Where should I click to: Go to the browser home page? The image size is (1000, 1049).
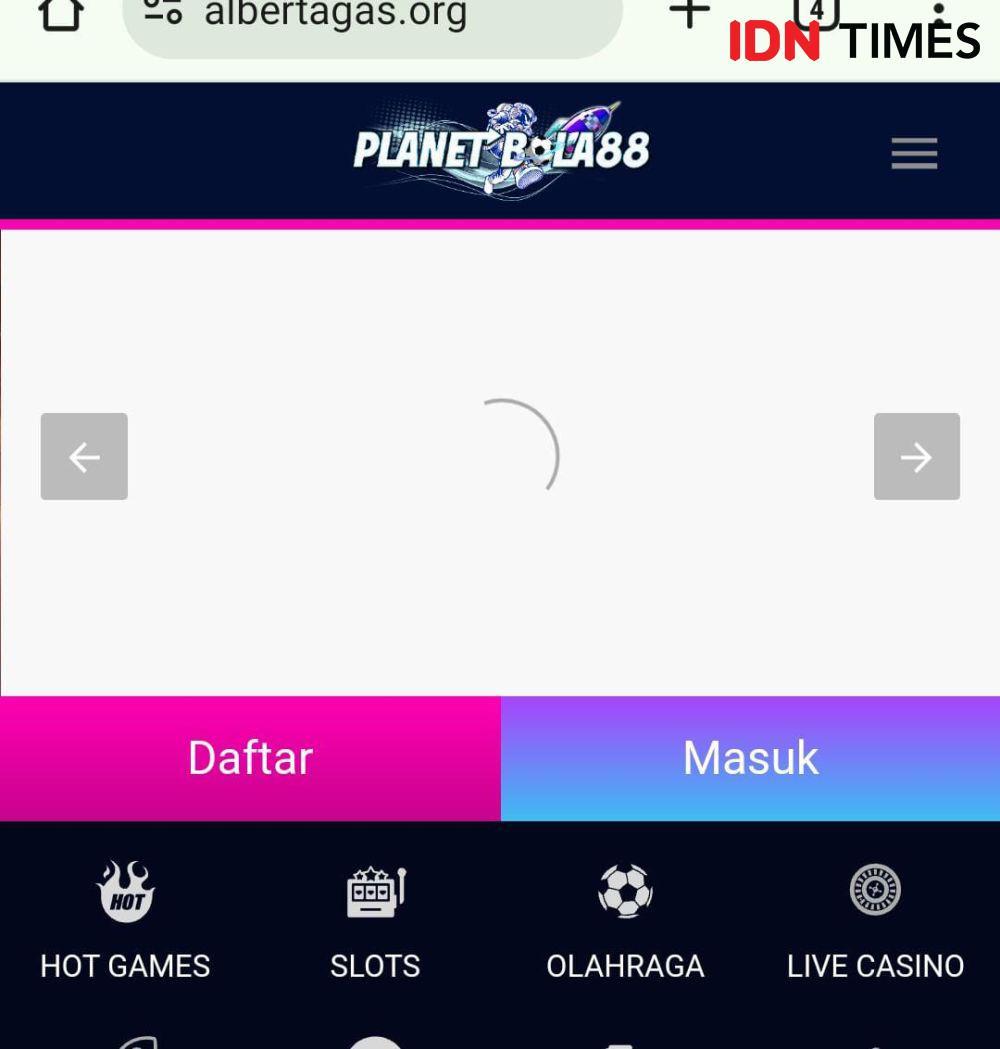[x=60, y=14]
